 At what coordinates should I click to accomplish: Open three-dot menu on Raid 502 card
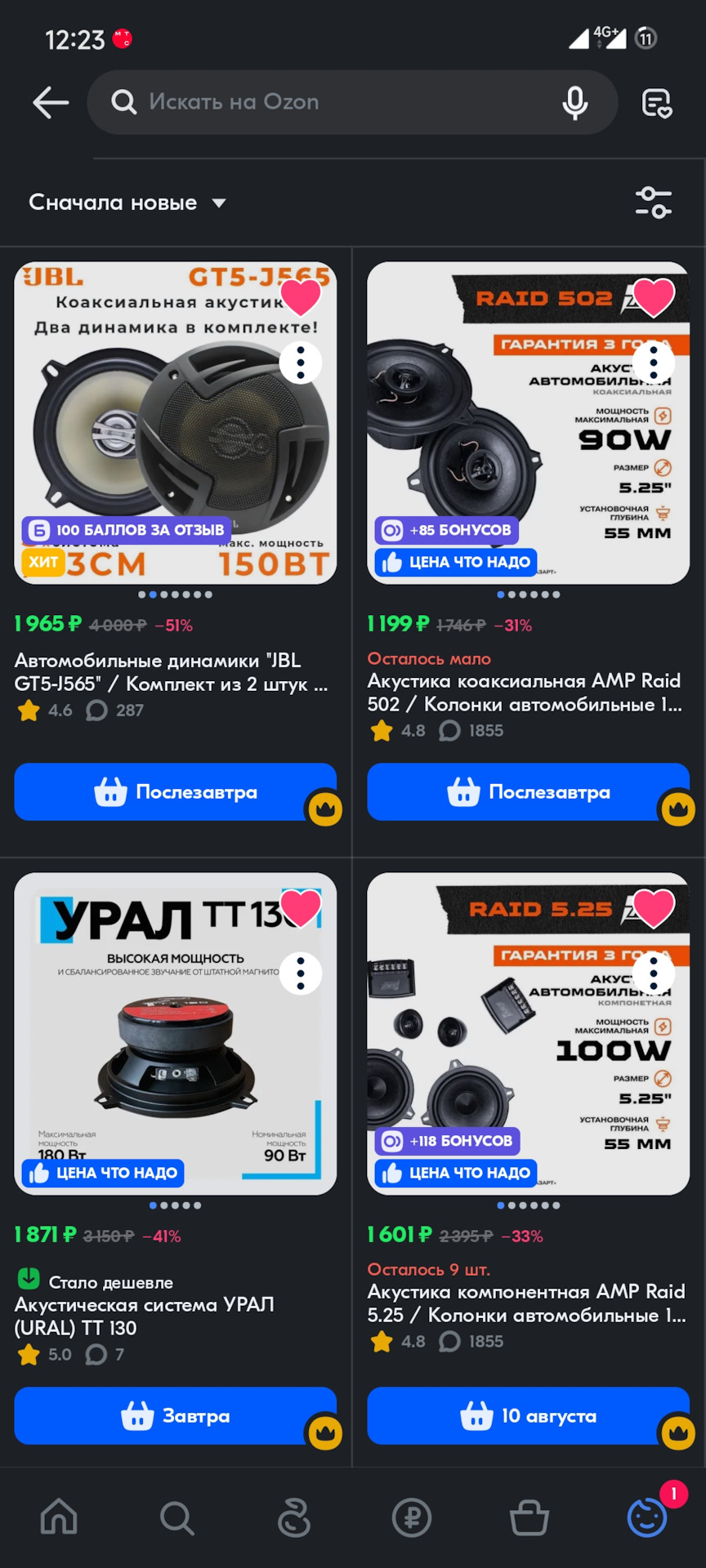(654, 363)
